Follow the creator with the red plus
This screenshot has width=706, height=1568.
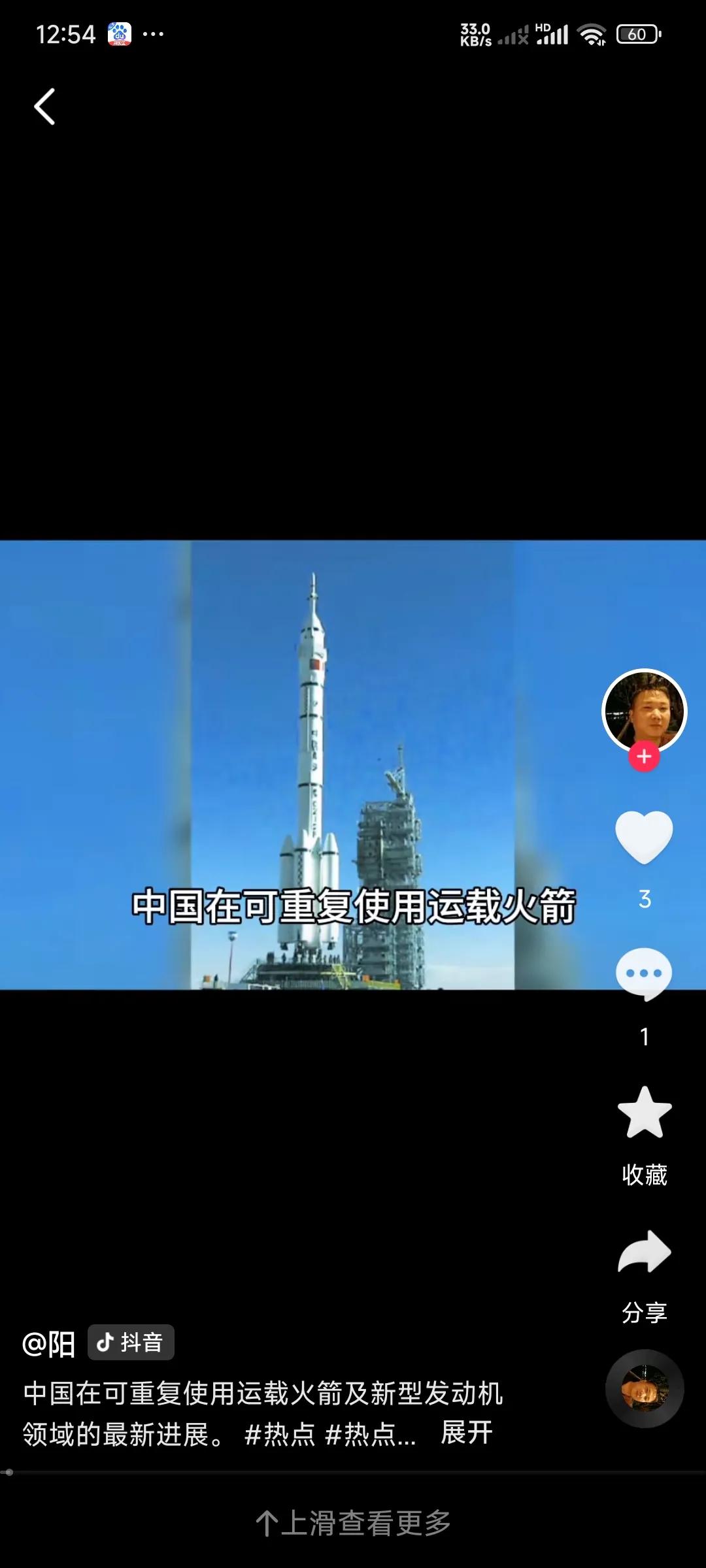click(644, 757)
